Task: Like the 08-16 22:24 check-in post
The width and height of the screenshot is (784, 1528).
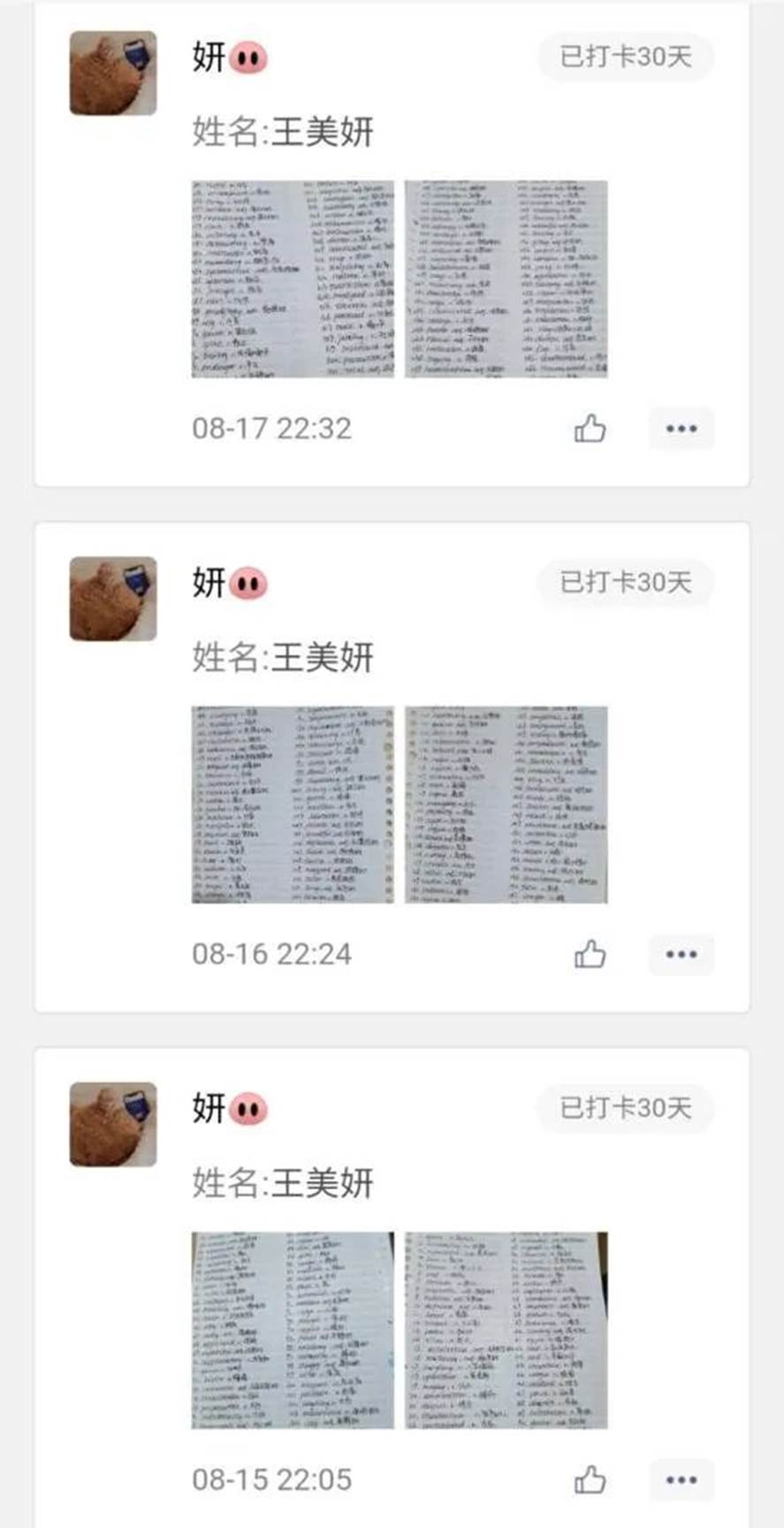Action: point(590,954)
